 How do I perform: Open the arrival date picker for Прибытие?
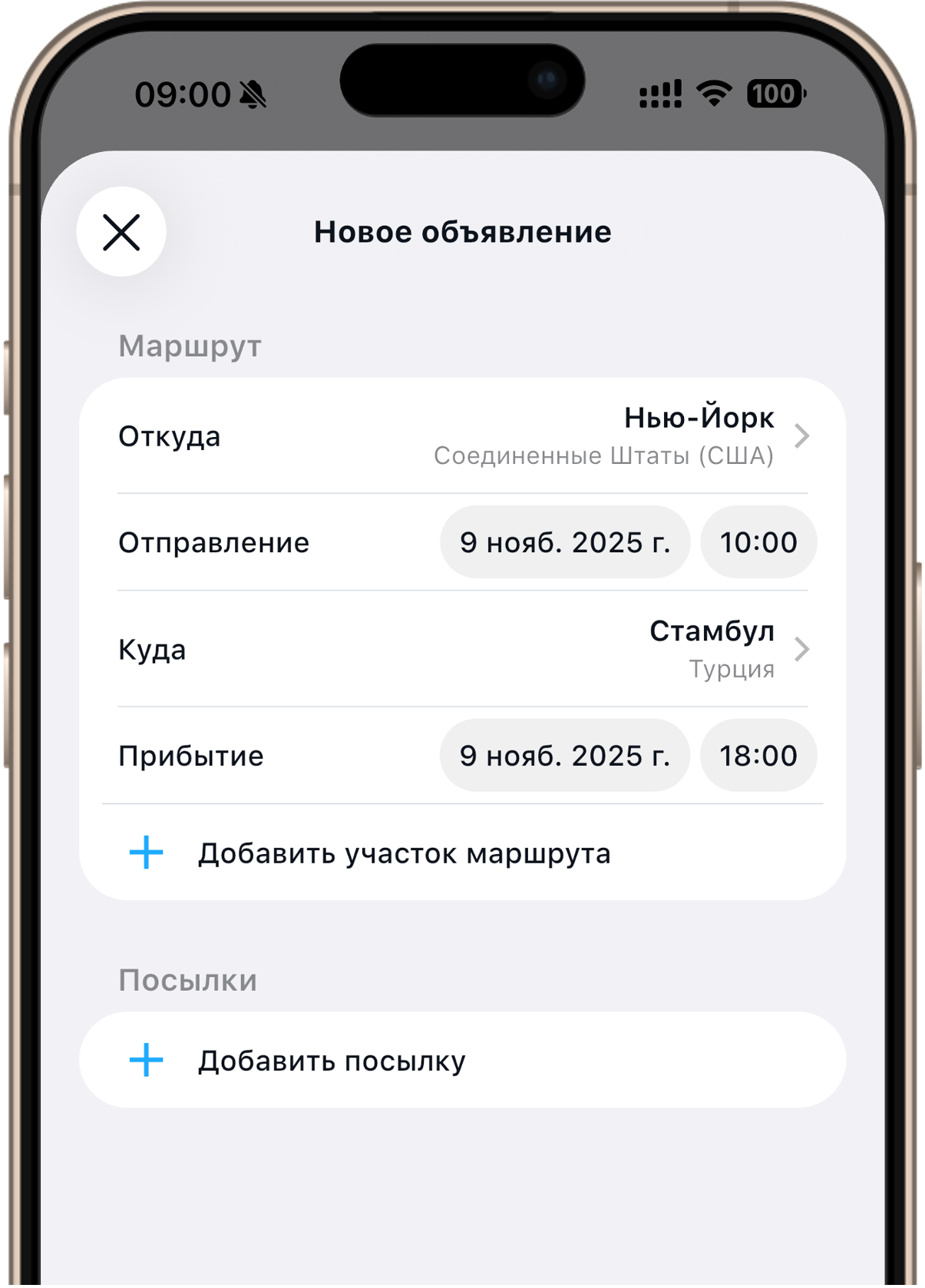tap(566, 755)
